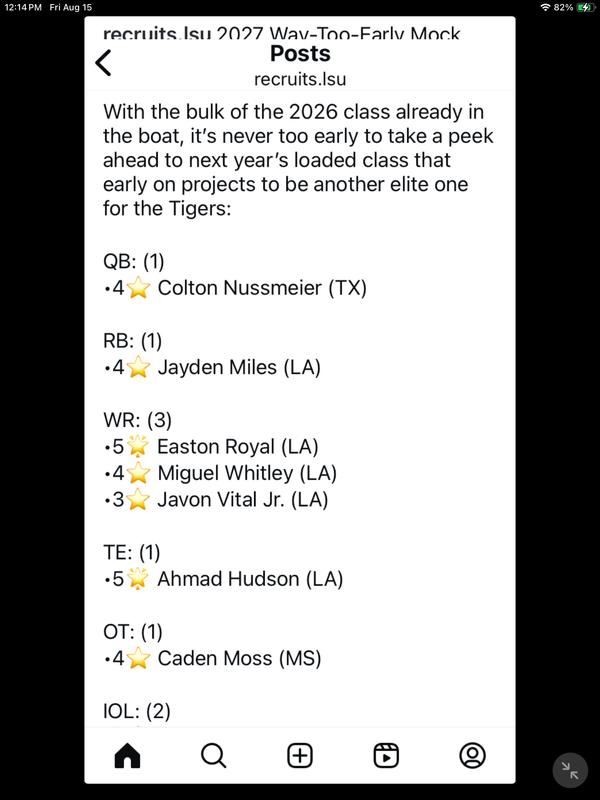Tap the window shrink arrows button

[x=570, y=770]
